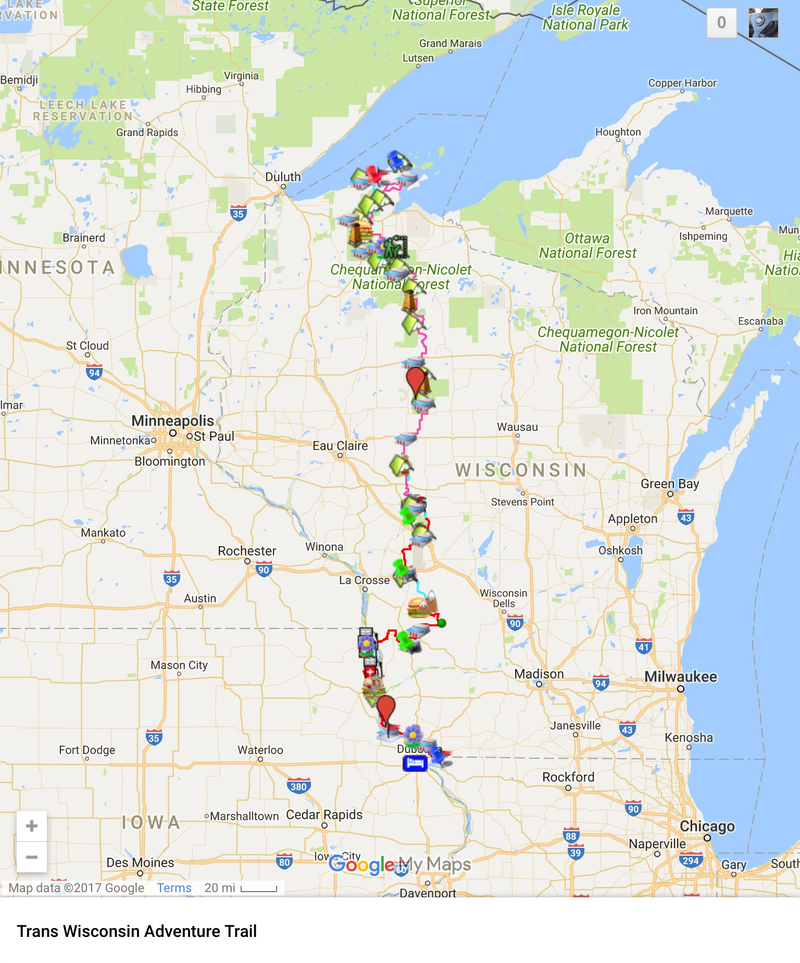The width and height of the screenshot is (800, 963).
Task: Zoom in on the map
Action: pos(32,826)
